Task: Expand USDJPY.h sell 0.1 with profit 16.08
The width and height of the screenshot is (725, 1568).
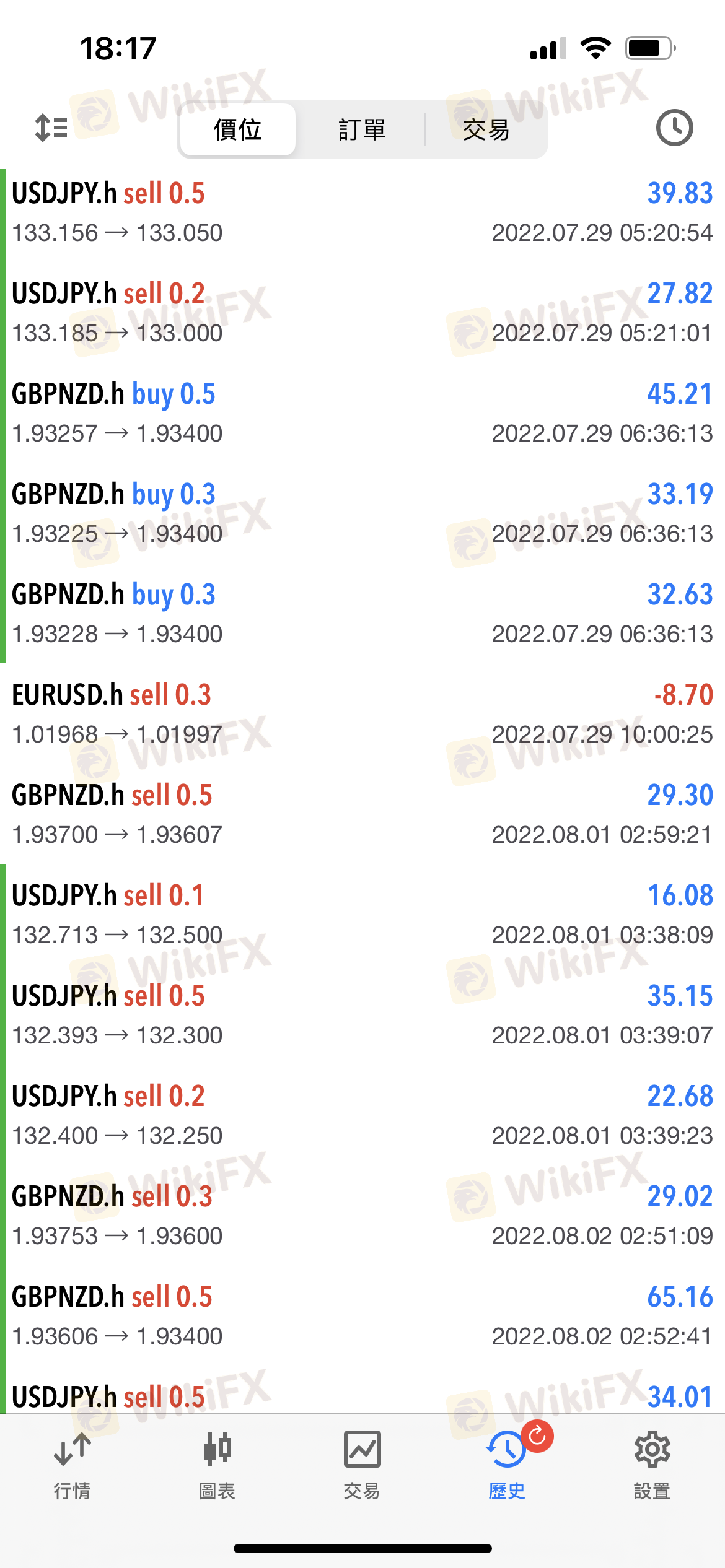Action: (362, 915)
